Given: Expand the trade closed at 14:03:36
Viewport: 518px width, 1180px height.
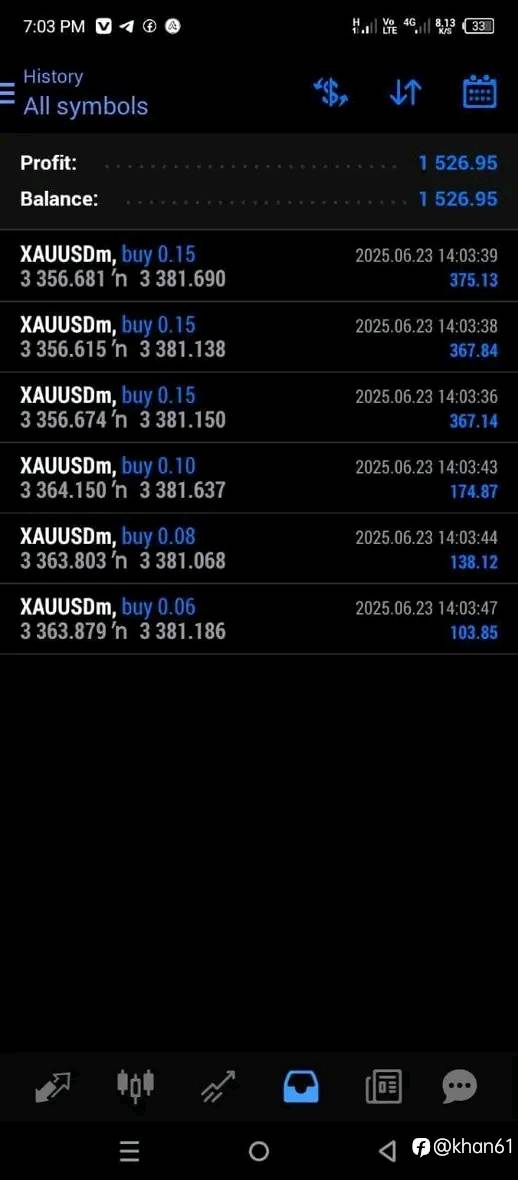Looking at the screenshot, I should point(259,408).
